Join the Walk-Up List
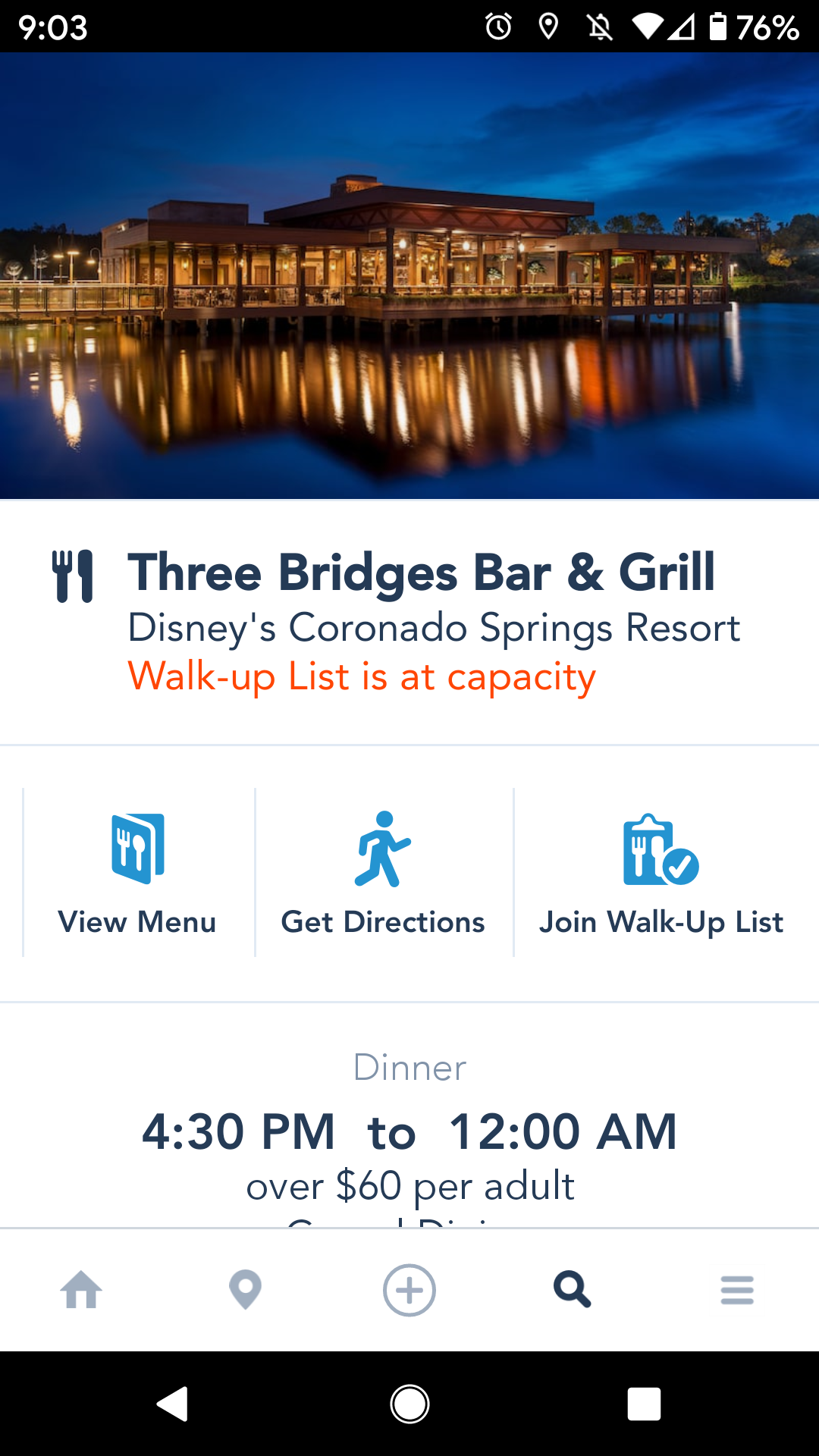The image size is (819, 1456). [x=661, y=874]
